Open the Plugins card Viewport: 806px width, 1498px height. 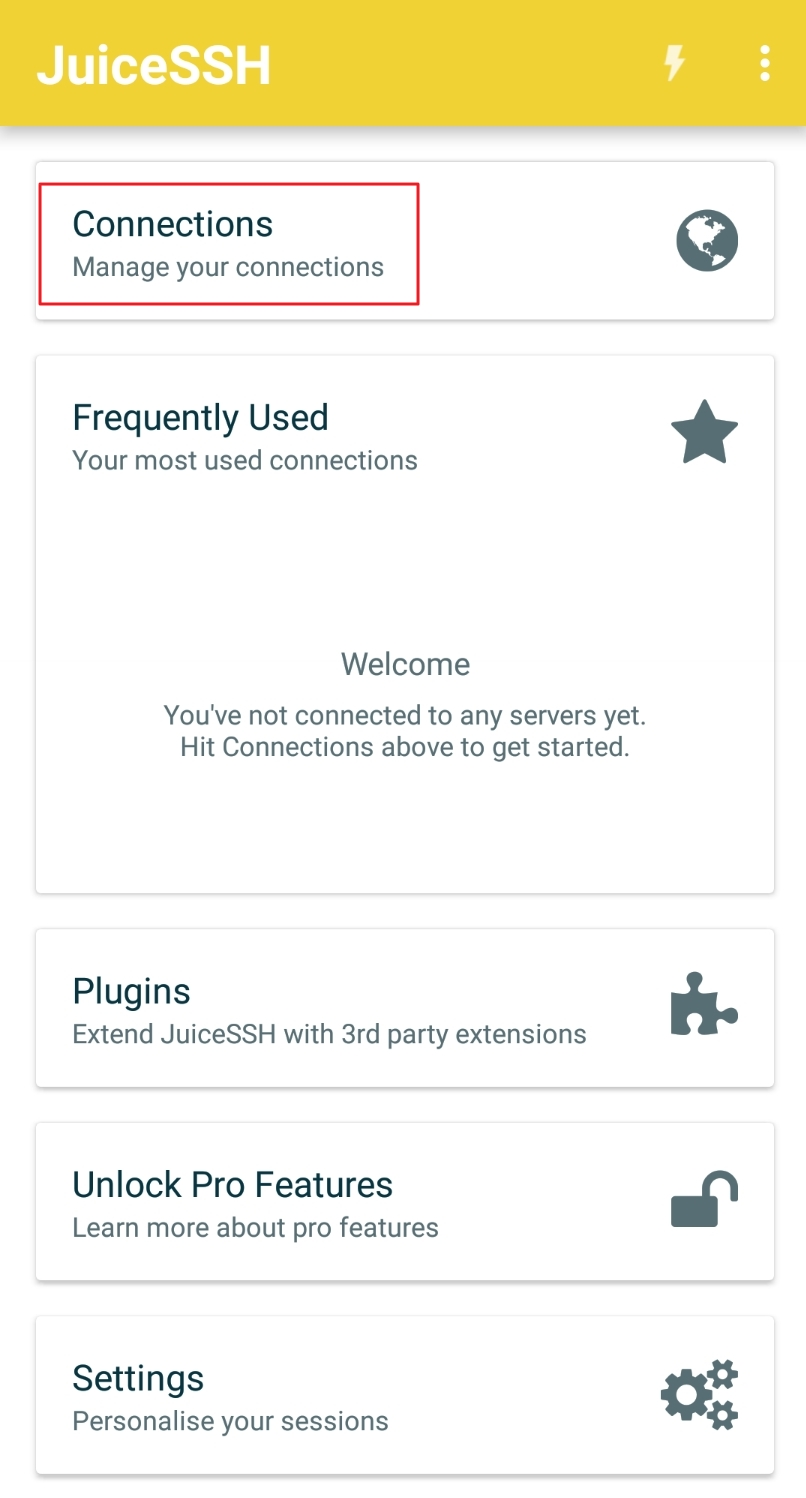(x=405, y=1008)
